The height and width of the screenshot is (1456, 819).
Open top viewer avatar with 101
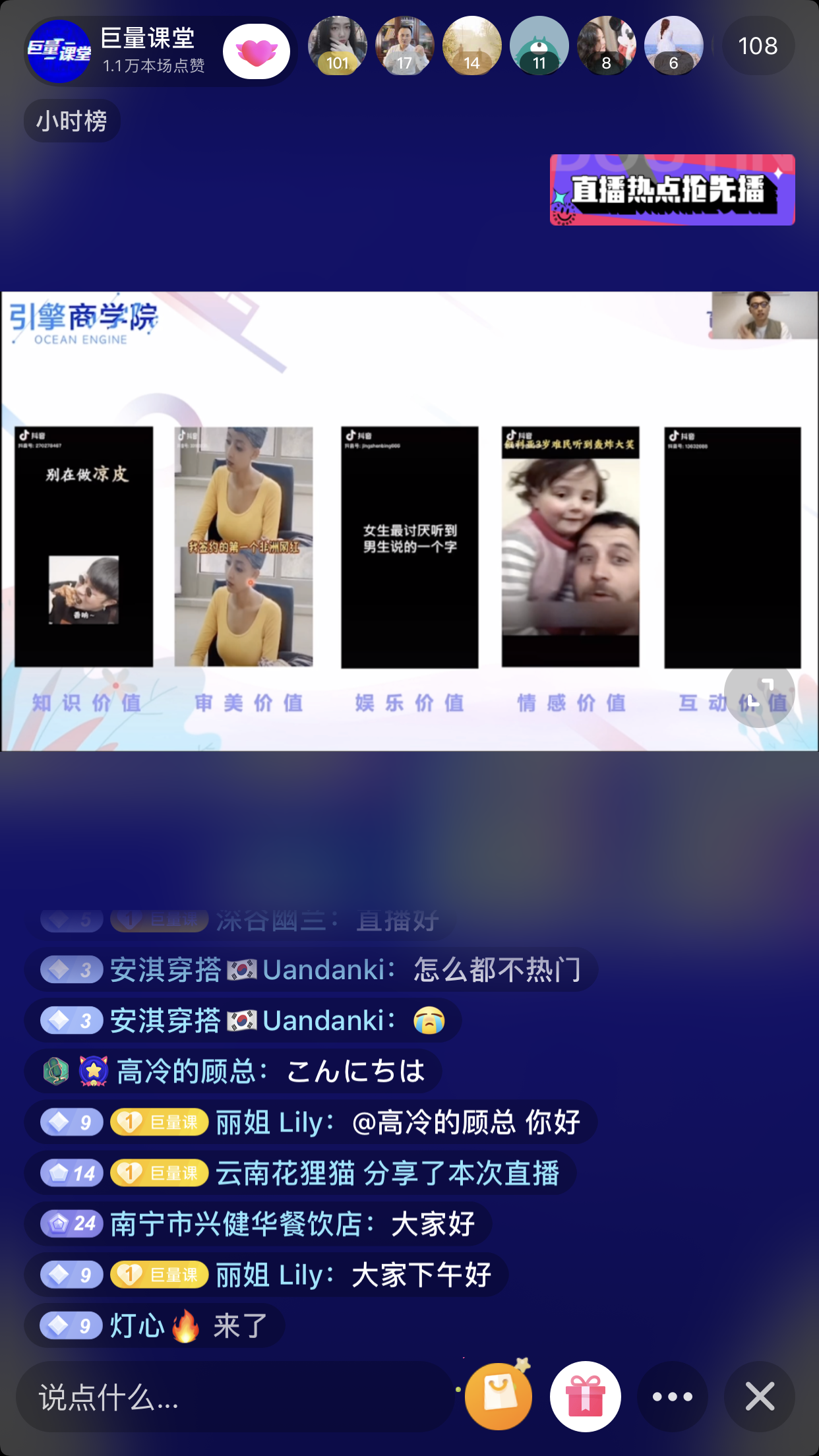coord(338,46)
